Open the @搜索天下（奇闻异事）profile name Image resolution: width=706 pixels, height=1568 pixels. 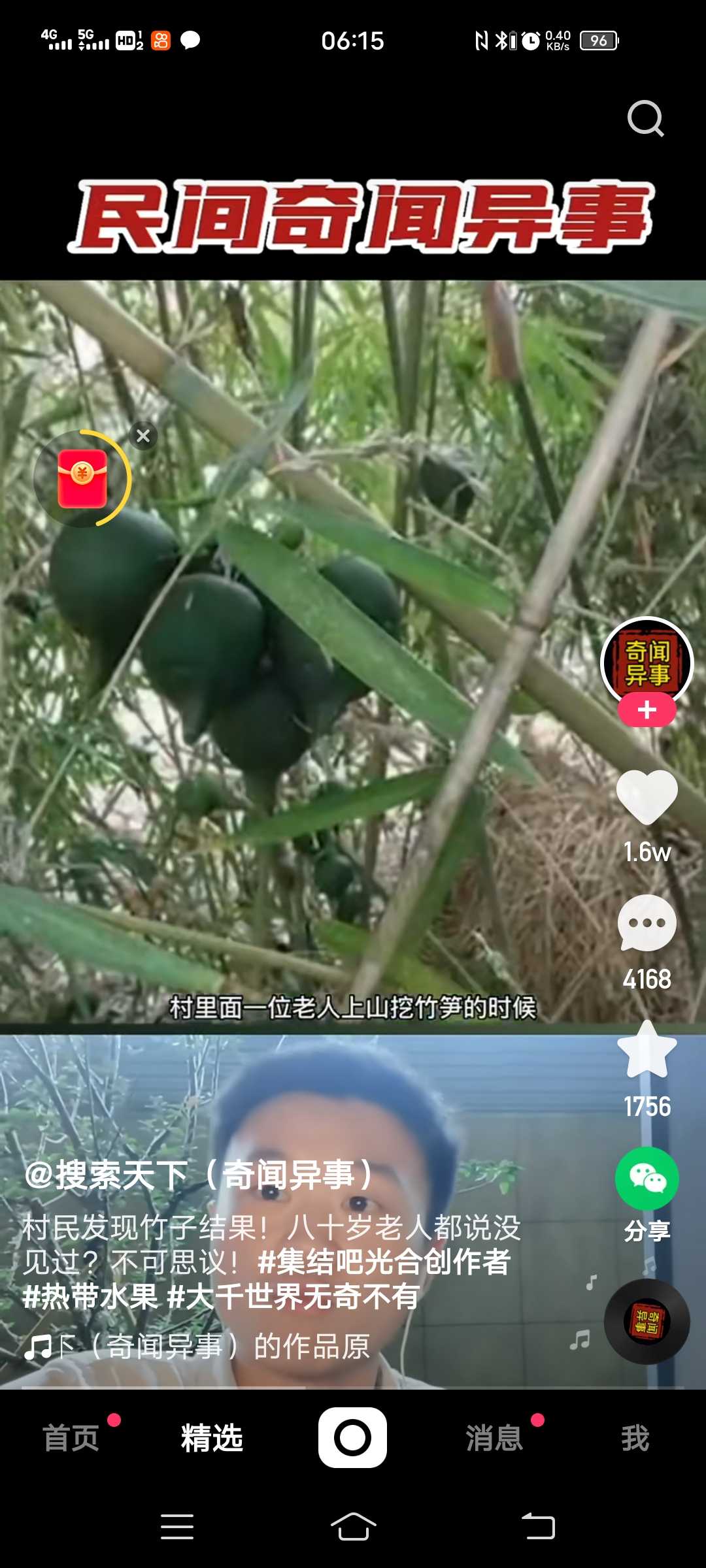[x=199, y=1175]
